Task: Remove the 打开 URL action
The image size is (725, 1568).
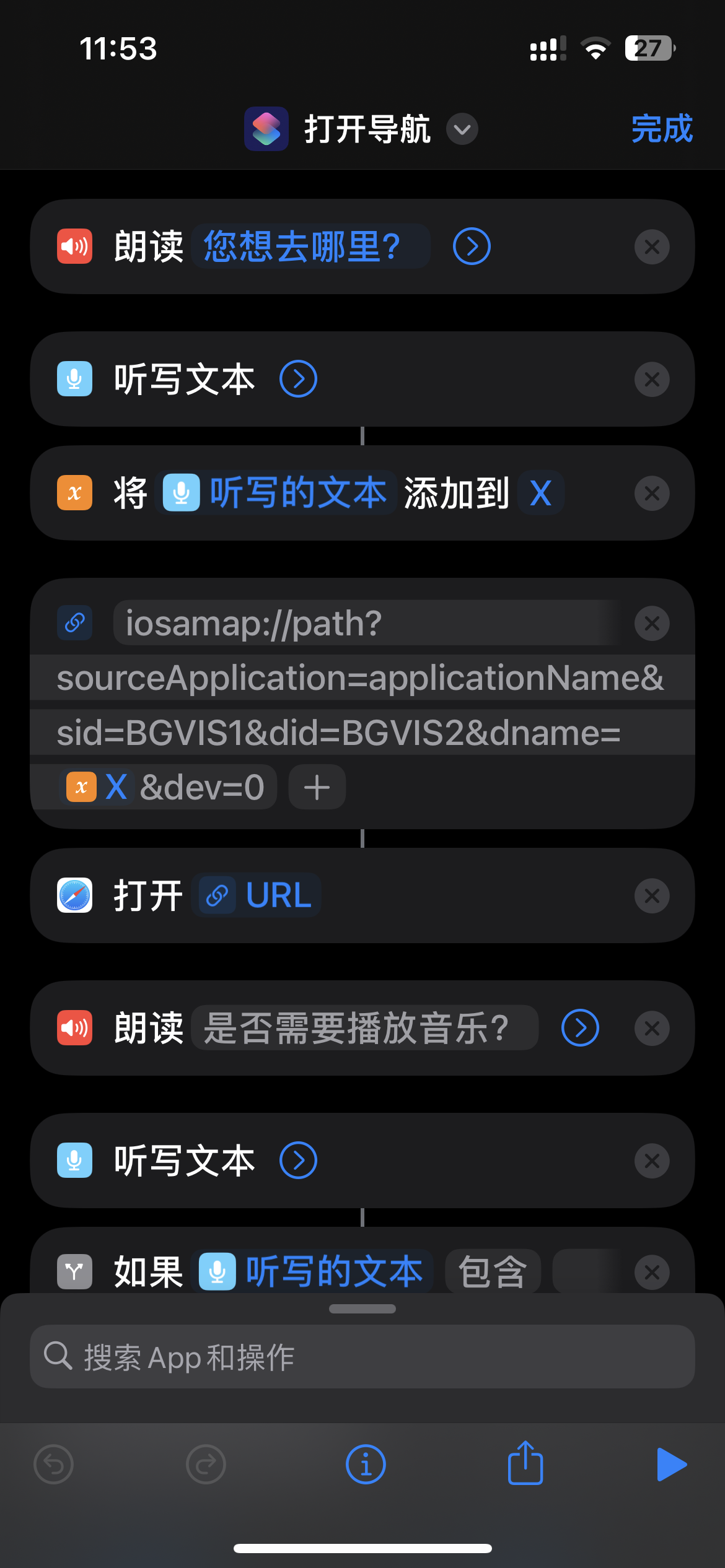Action: tap(651, 896)
